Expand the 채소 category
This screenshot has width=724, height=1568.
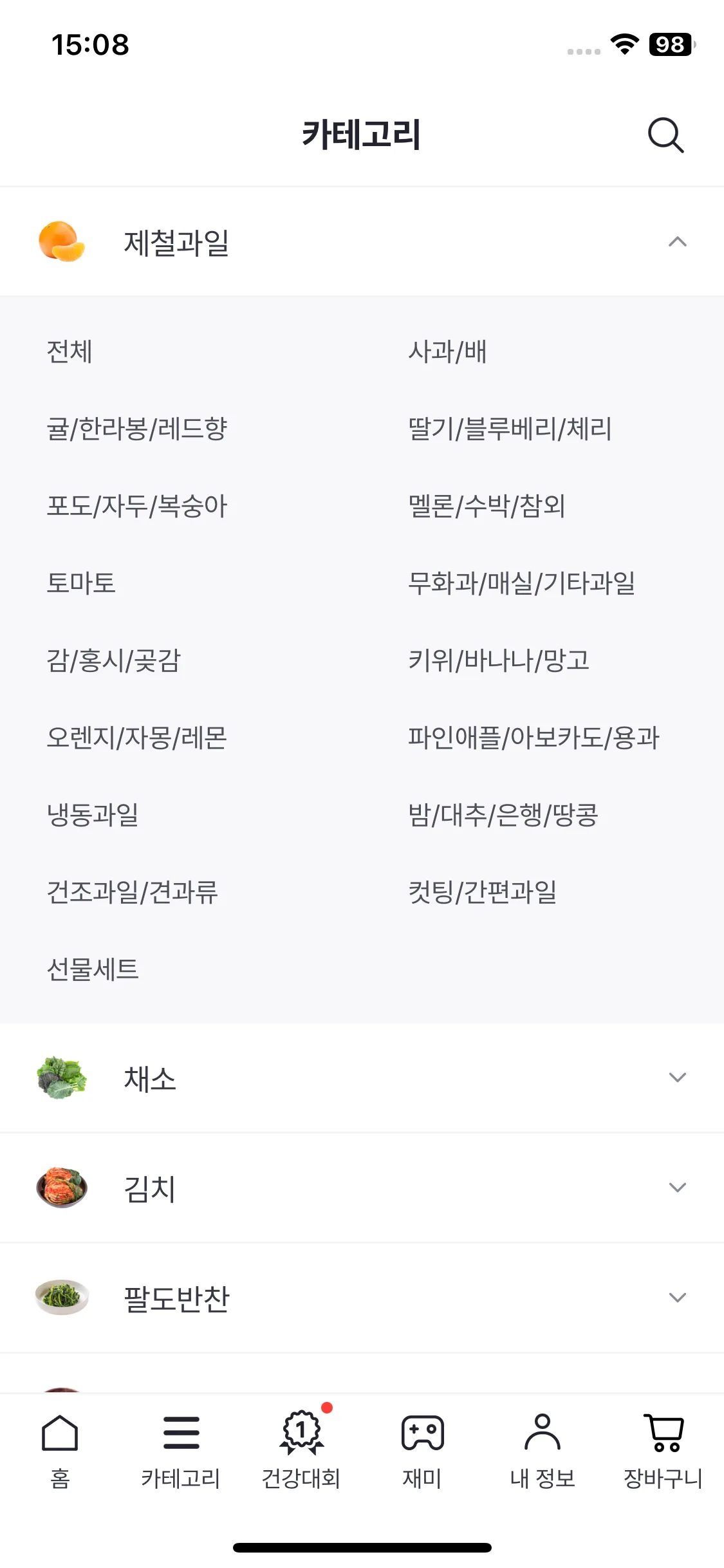(677, 1078)
